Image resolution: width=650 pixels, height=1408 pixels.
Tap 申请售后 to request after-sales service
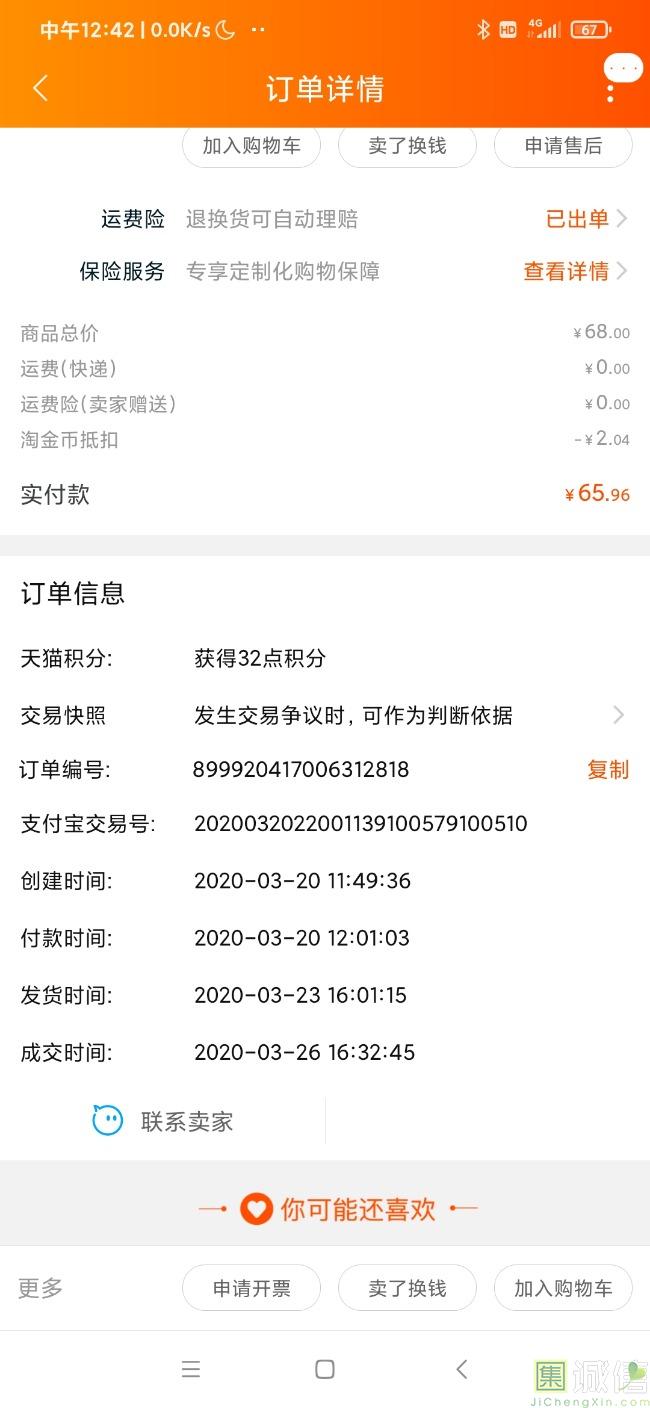click(563, 146)
